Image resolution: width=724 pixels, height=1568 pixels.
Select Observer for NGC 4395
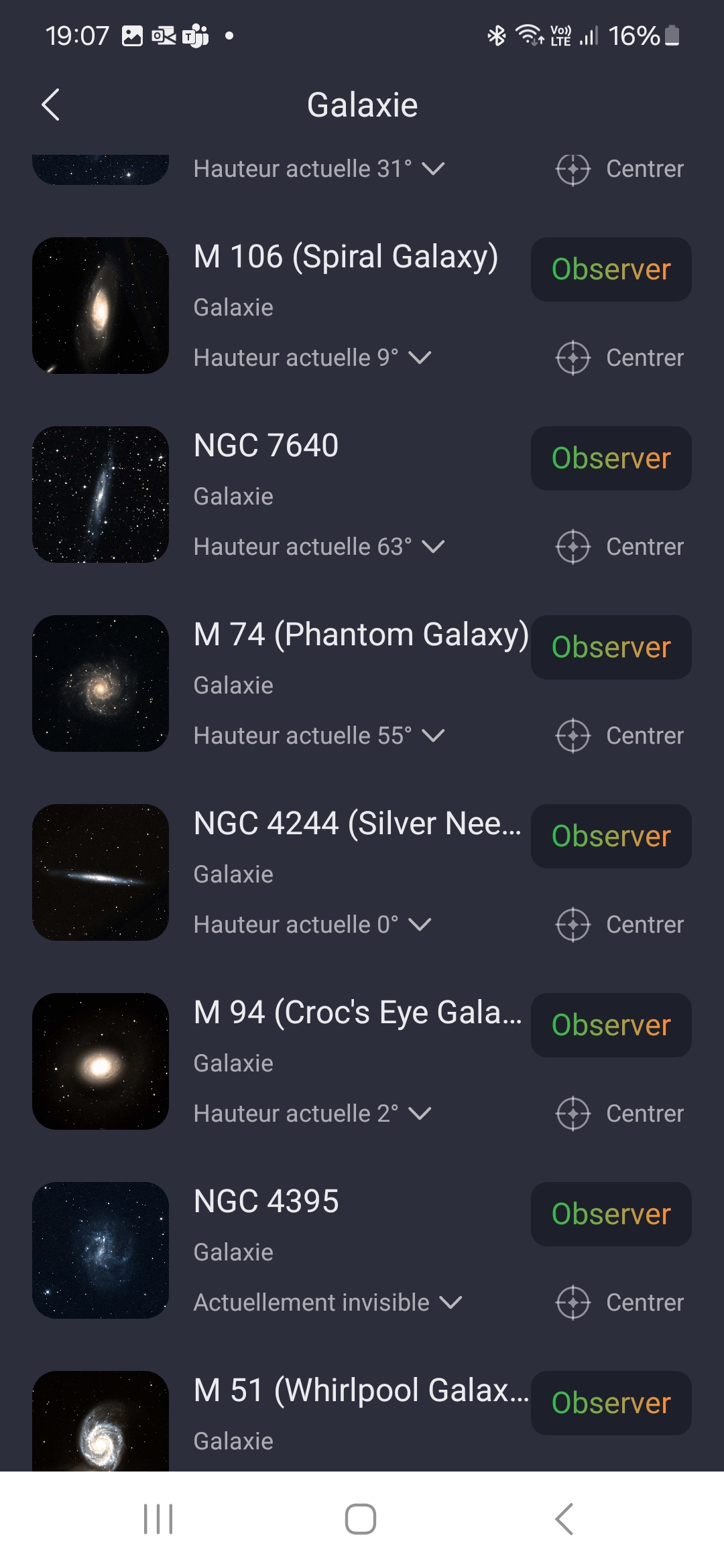[x=611, y=1214]
